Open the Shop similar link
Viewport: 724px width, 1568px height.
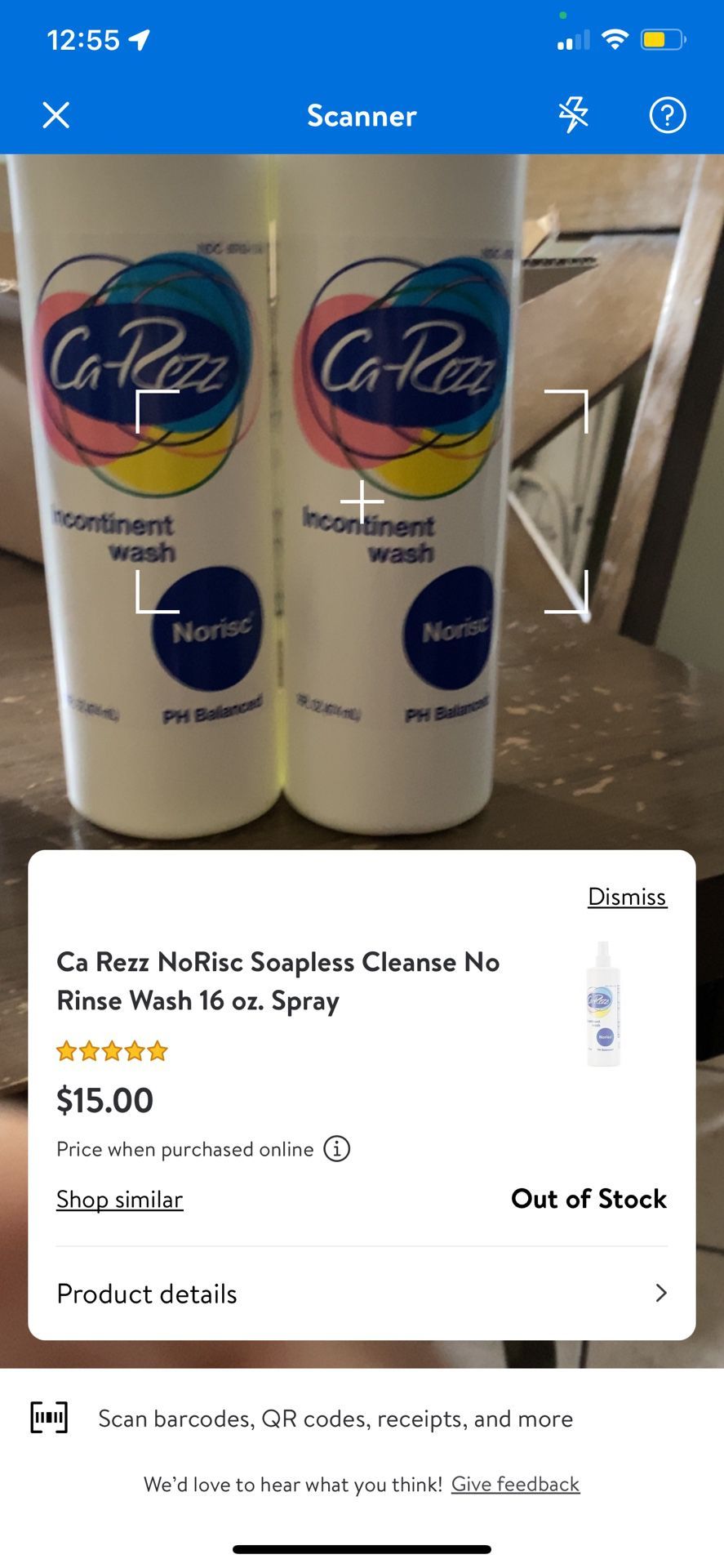(x=120, y=1199)
